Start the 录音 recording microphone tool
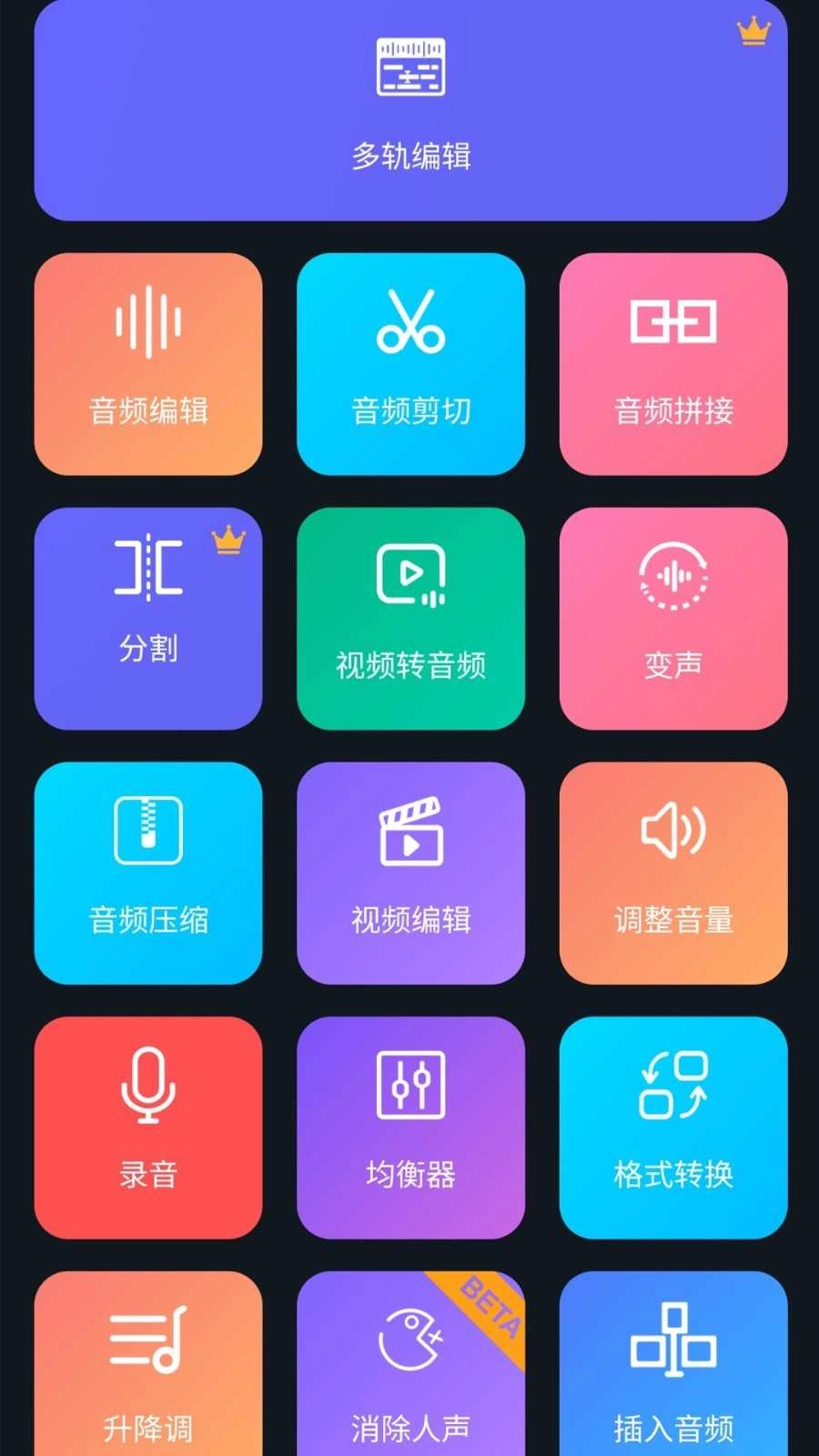 [x=148, y=1128]
